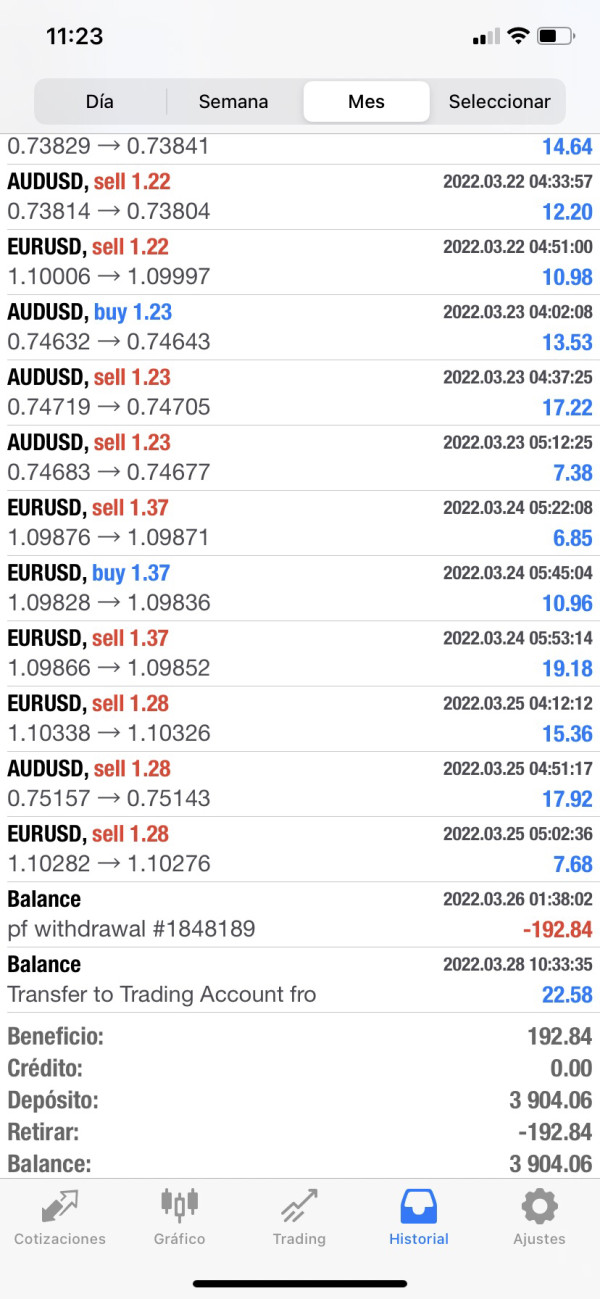Open the pf withdrawal #1848189 balance entry
The width and height of the screenshot is (600, 1299).
(x=300, y=914)
